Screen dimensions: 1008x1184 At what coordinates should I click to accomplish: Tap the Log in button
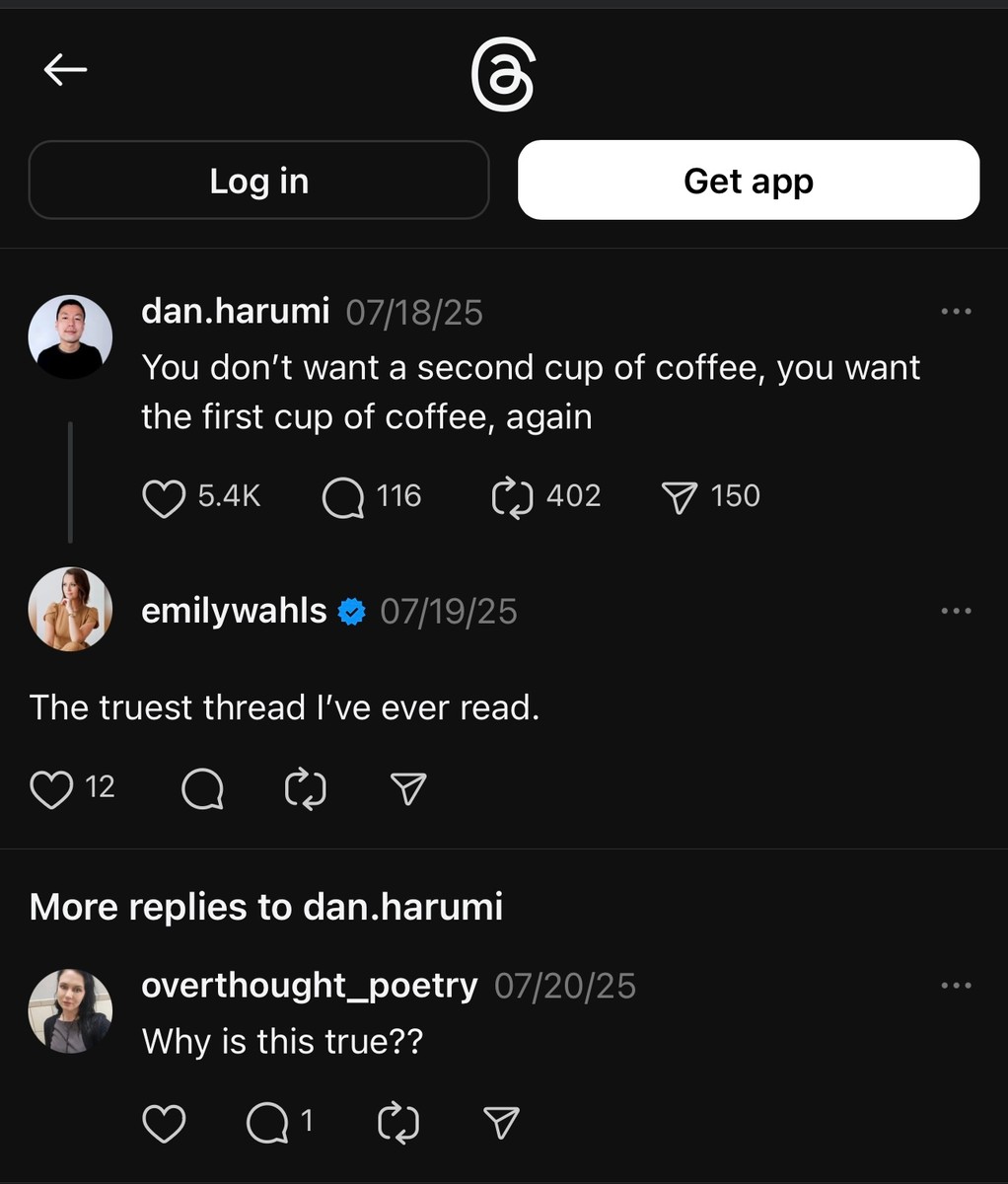[258, 181]
